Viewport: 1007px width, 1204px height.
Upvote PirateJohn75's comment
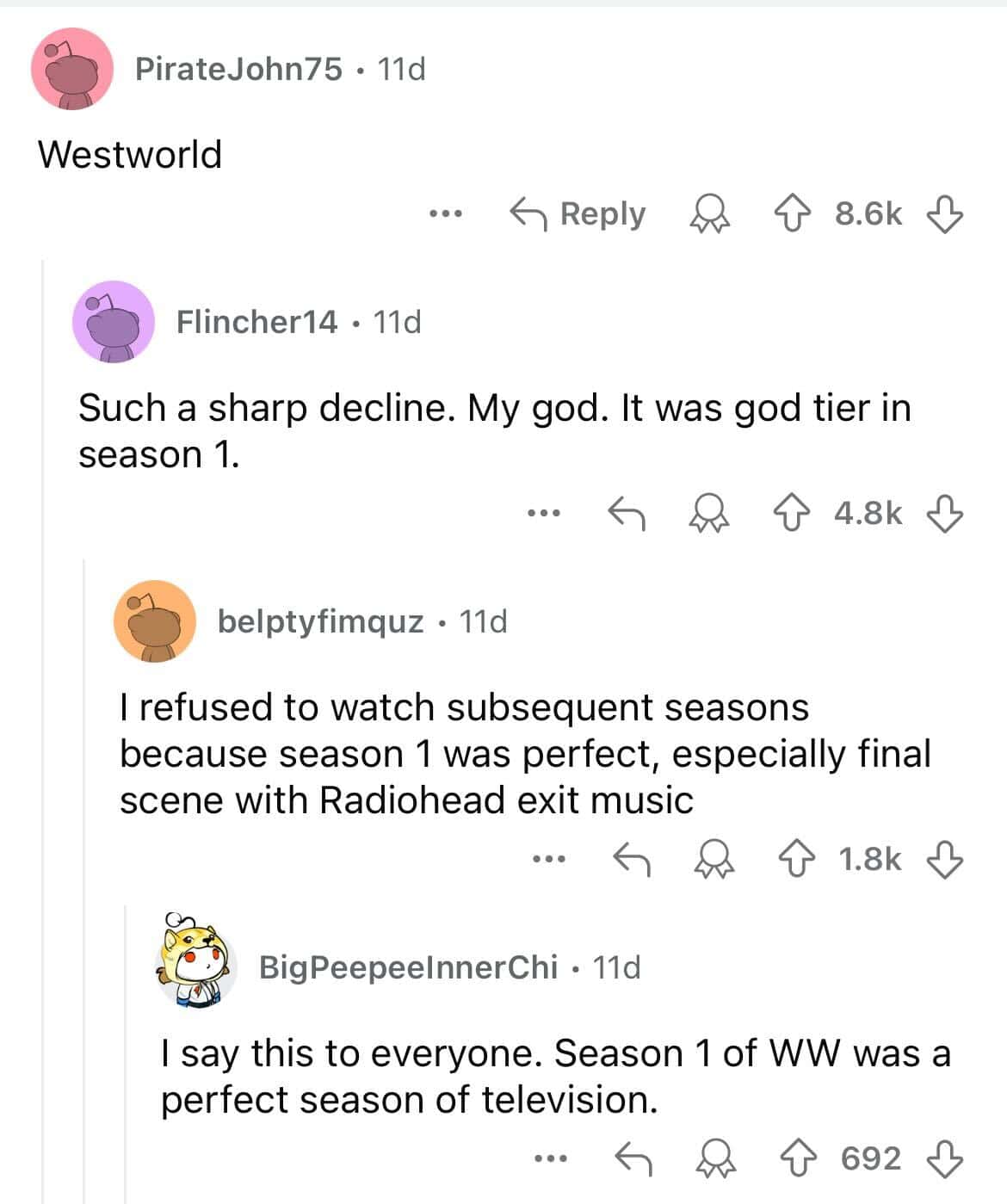[x=789, y=213]
